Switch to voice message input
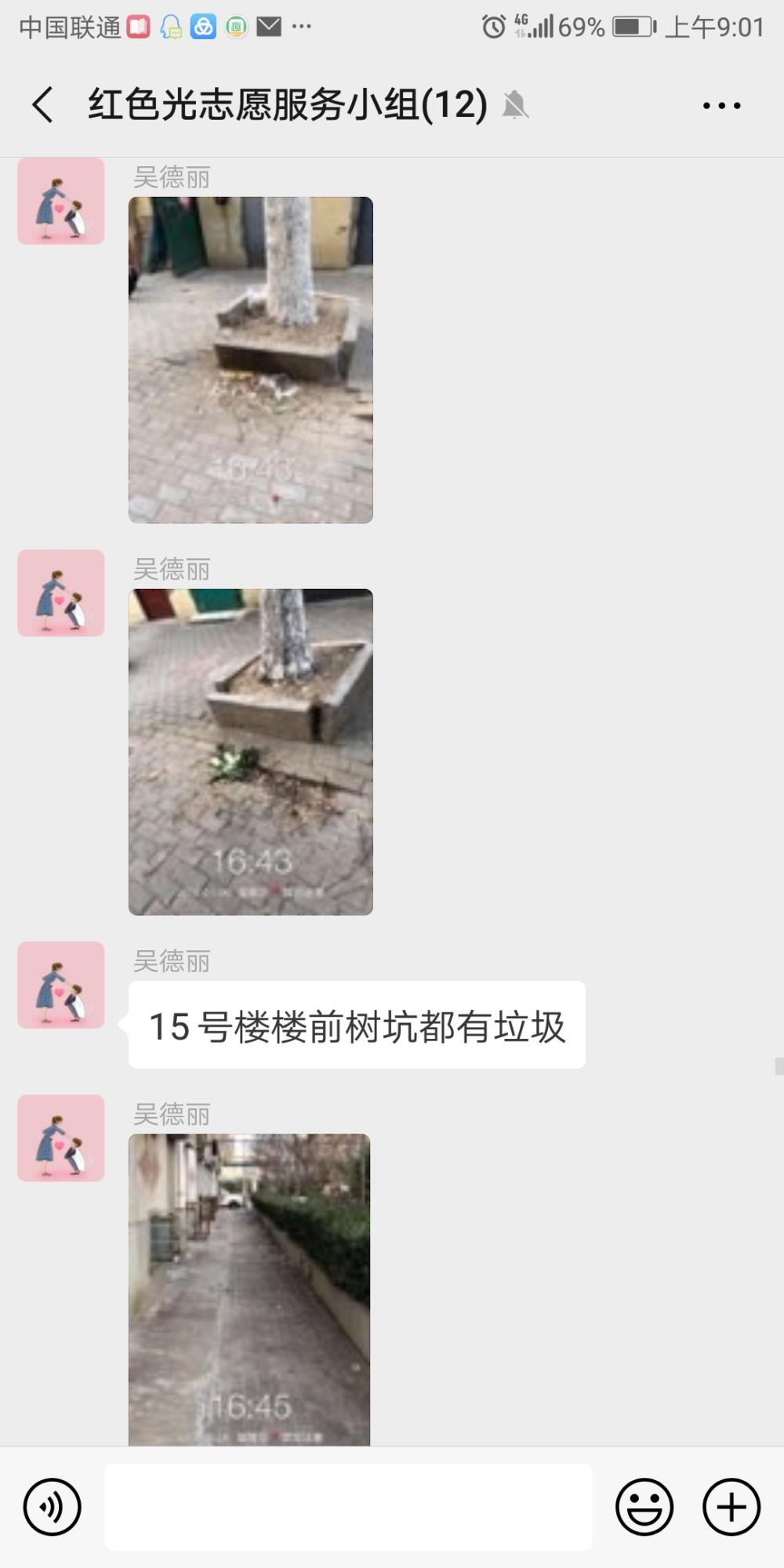784x1568 pixels. tap(53, 1507)
